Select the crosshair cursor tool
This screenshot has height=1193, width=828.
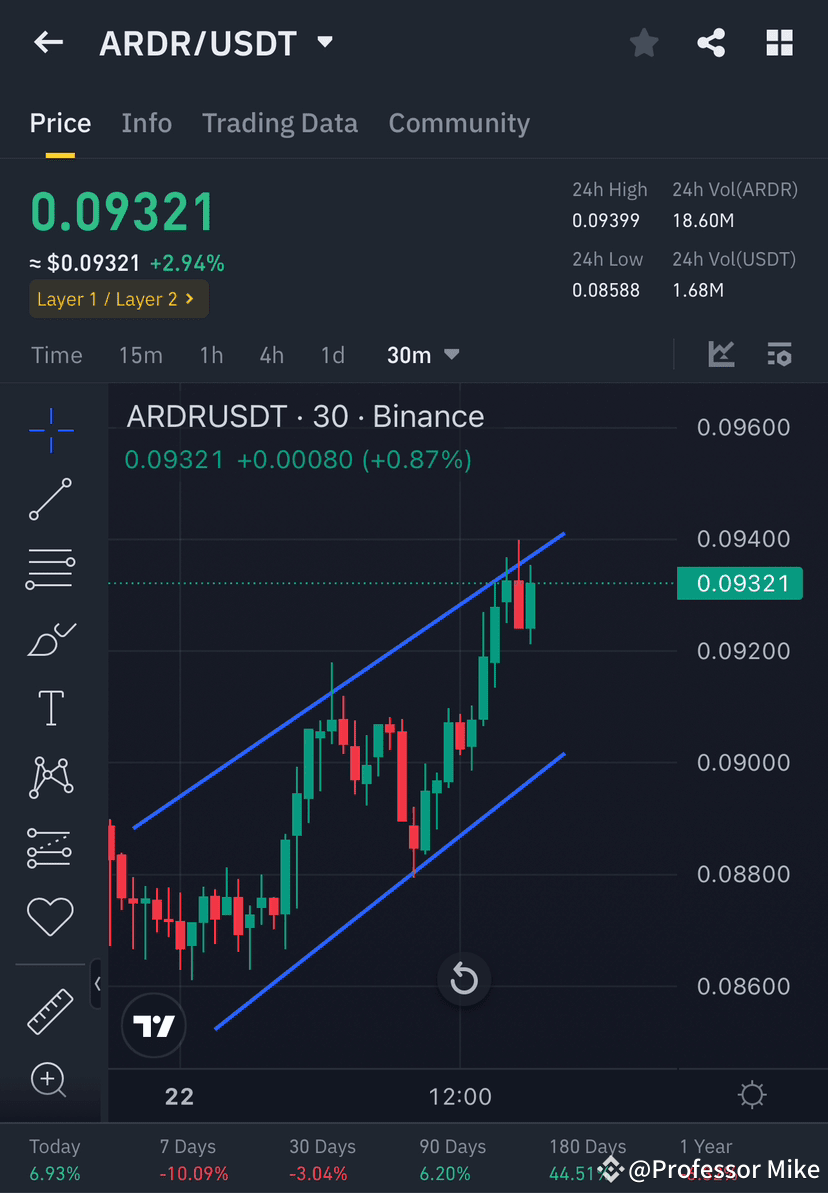(50, 430)
